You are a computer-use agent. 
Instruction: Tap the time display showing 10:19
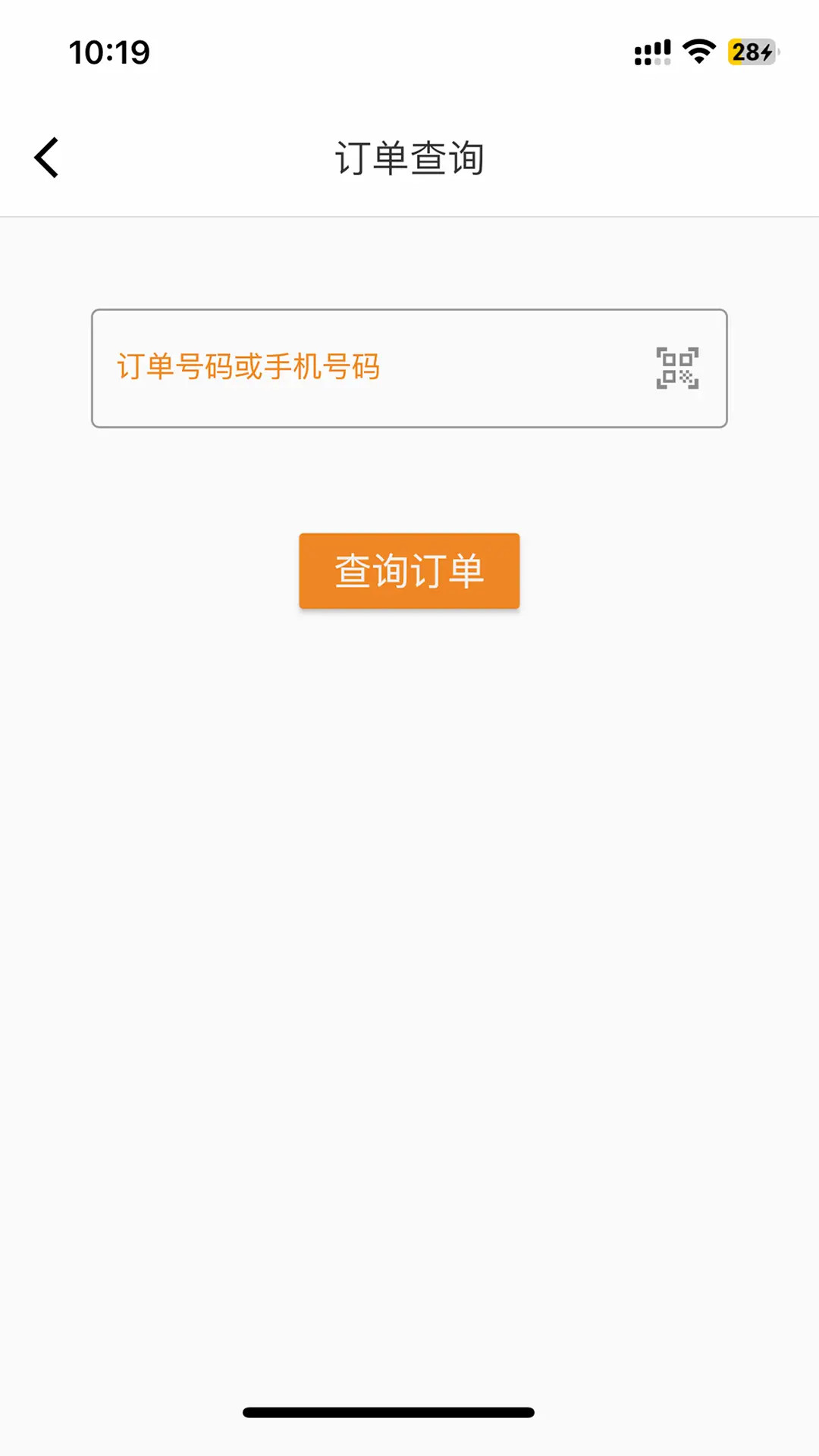coord(108,52)
